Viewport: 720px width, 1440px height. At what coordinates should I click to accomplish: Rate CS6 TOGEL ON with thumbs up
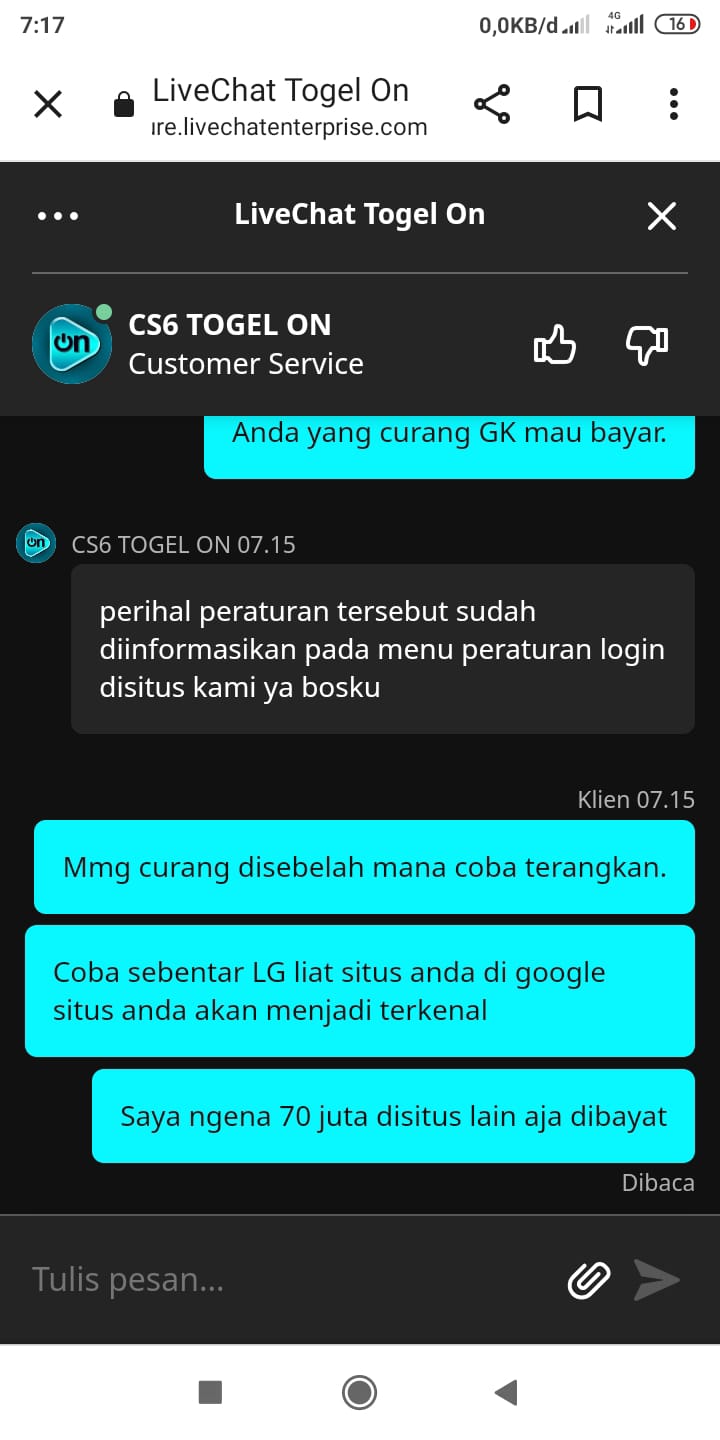[x=555, y=345]
